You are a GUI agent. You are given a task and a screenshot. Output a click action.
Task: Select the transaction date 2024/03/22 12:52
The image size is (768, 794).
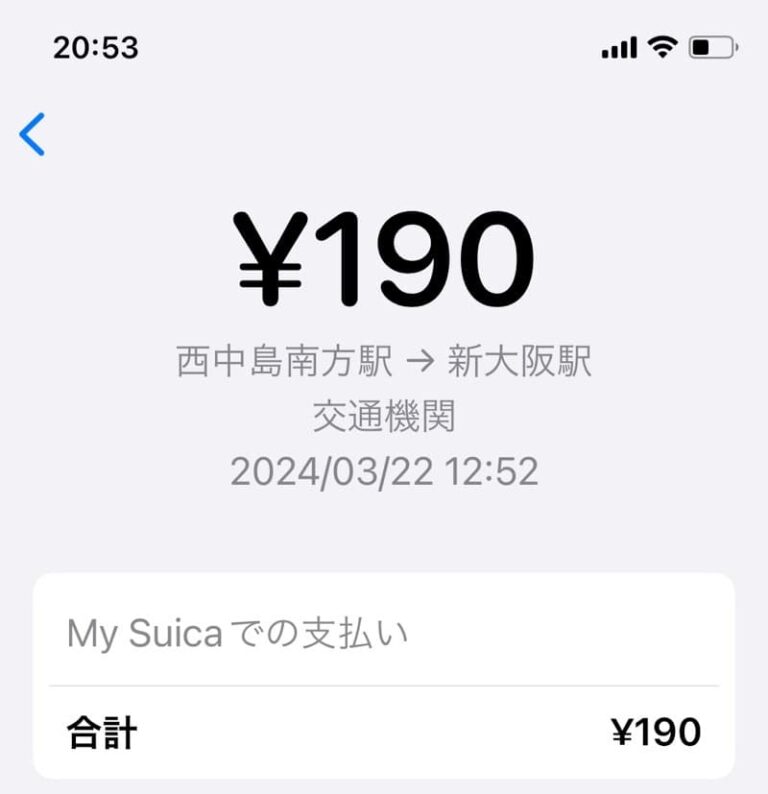coord(384,470)
